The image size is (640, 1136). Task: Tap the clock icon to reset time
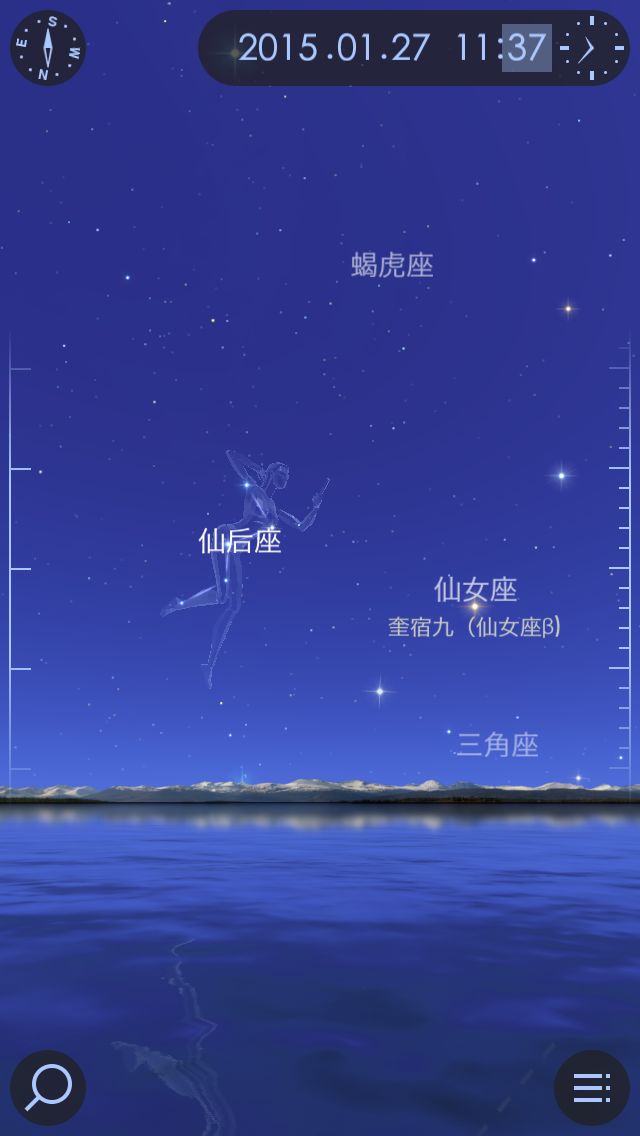[x=591, y=48]
